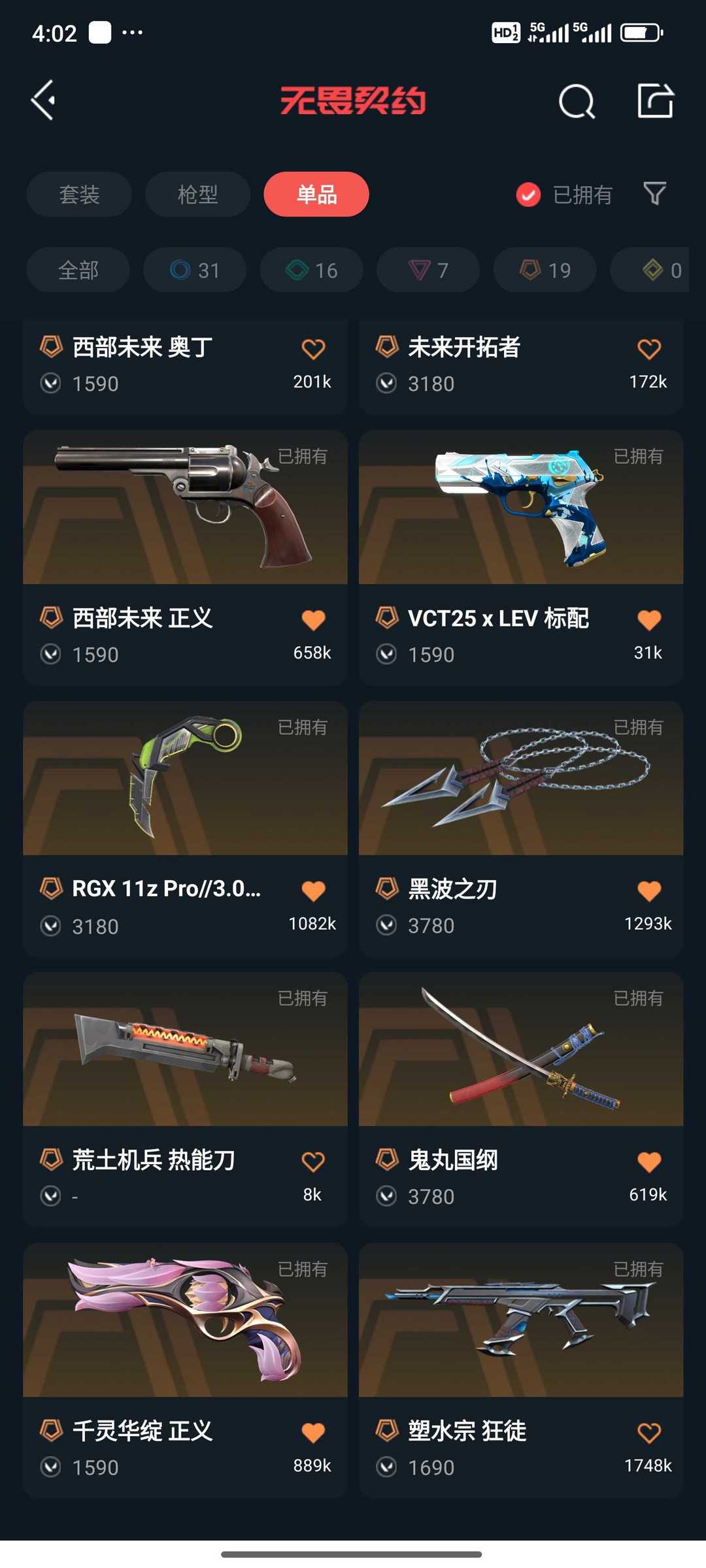The height and width of the screenshot is (1568, 706).
Task: Open the search icon in the header
Action: [x=577, y=101]
